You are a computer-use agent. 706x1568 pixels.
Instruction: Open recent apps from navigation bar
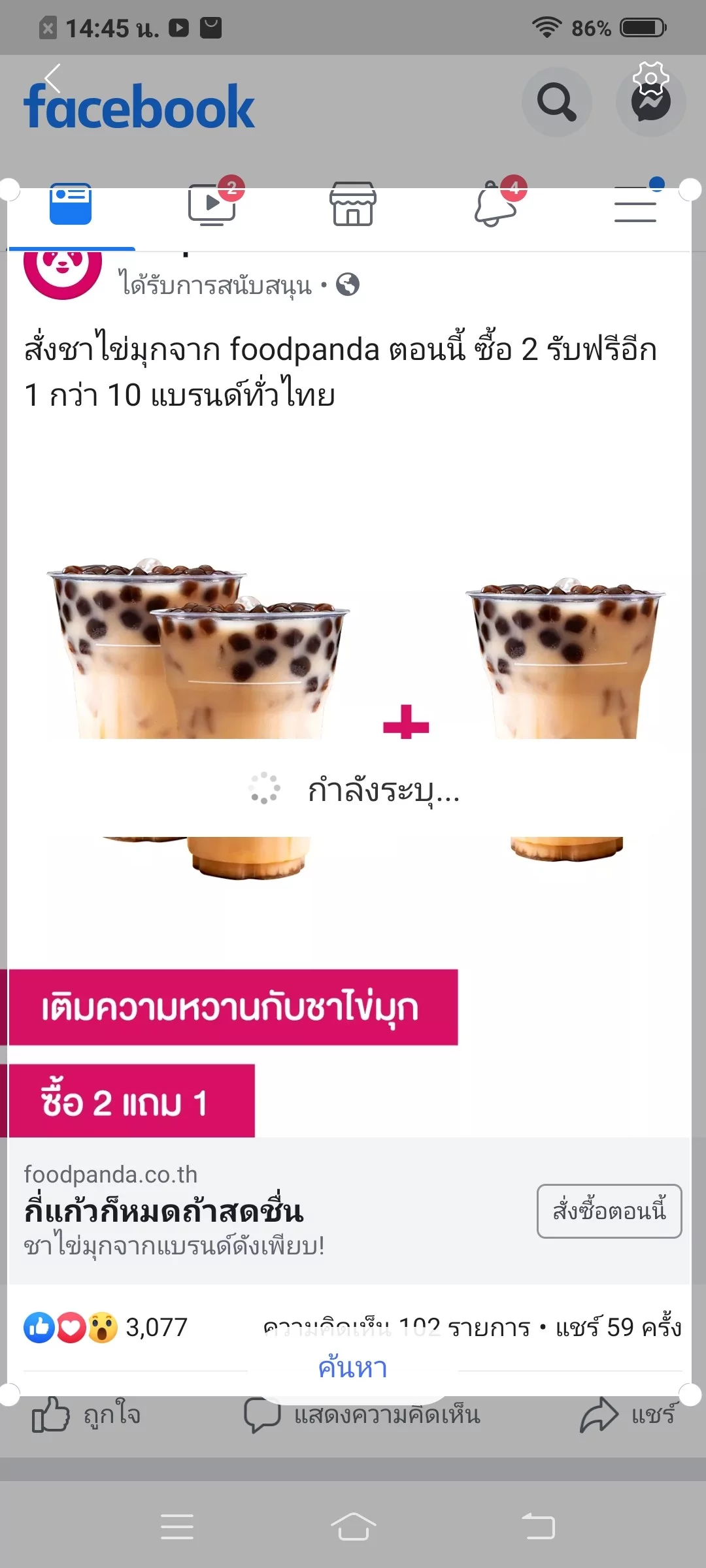(x=177, y=1526)
